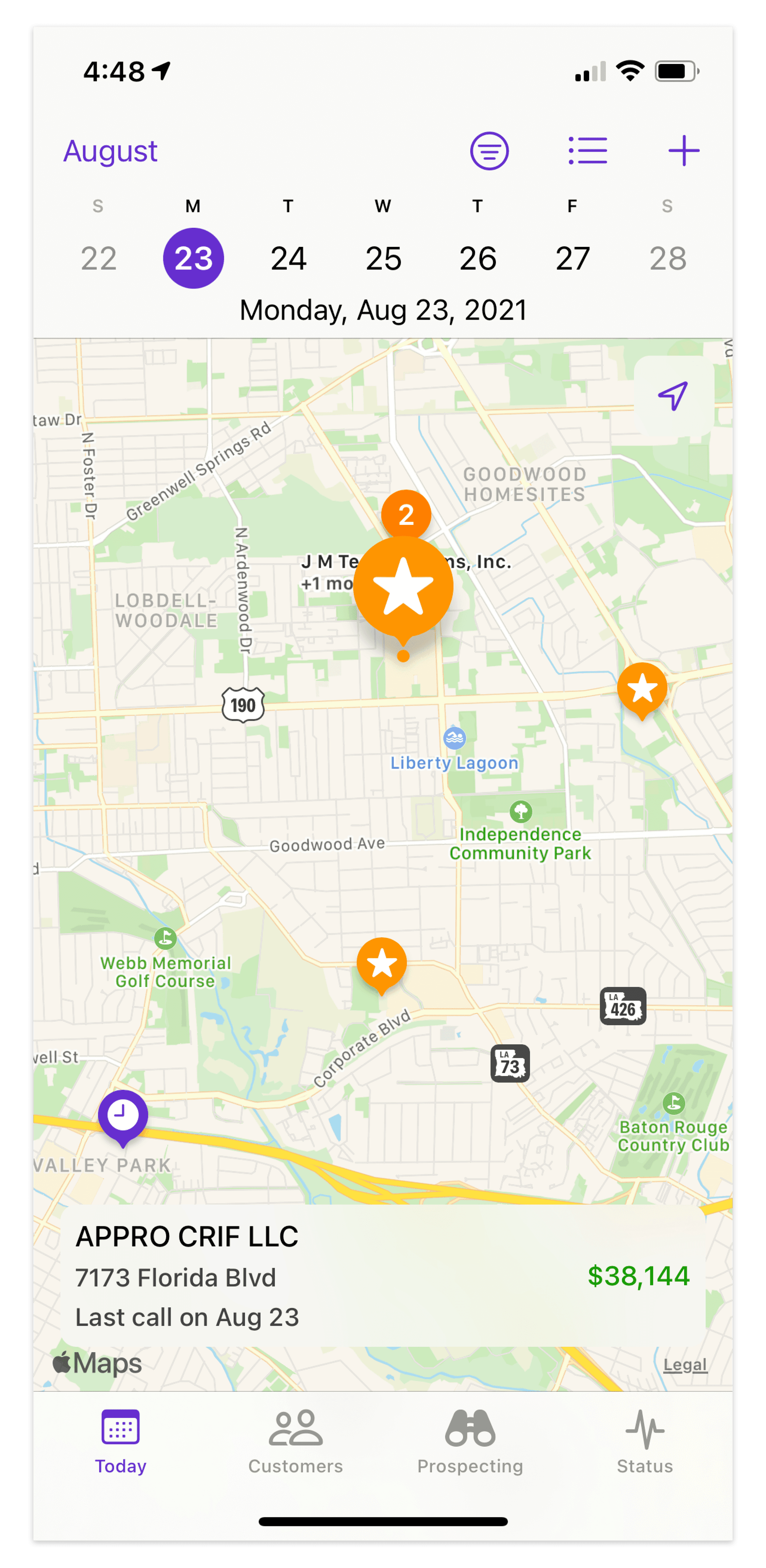Select Tuesday the 24th
Screen dimensions: 766x1568
(x=288, y=258)
